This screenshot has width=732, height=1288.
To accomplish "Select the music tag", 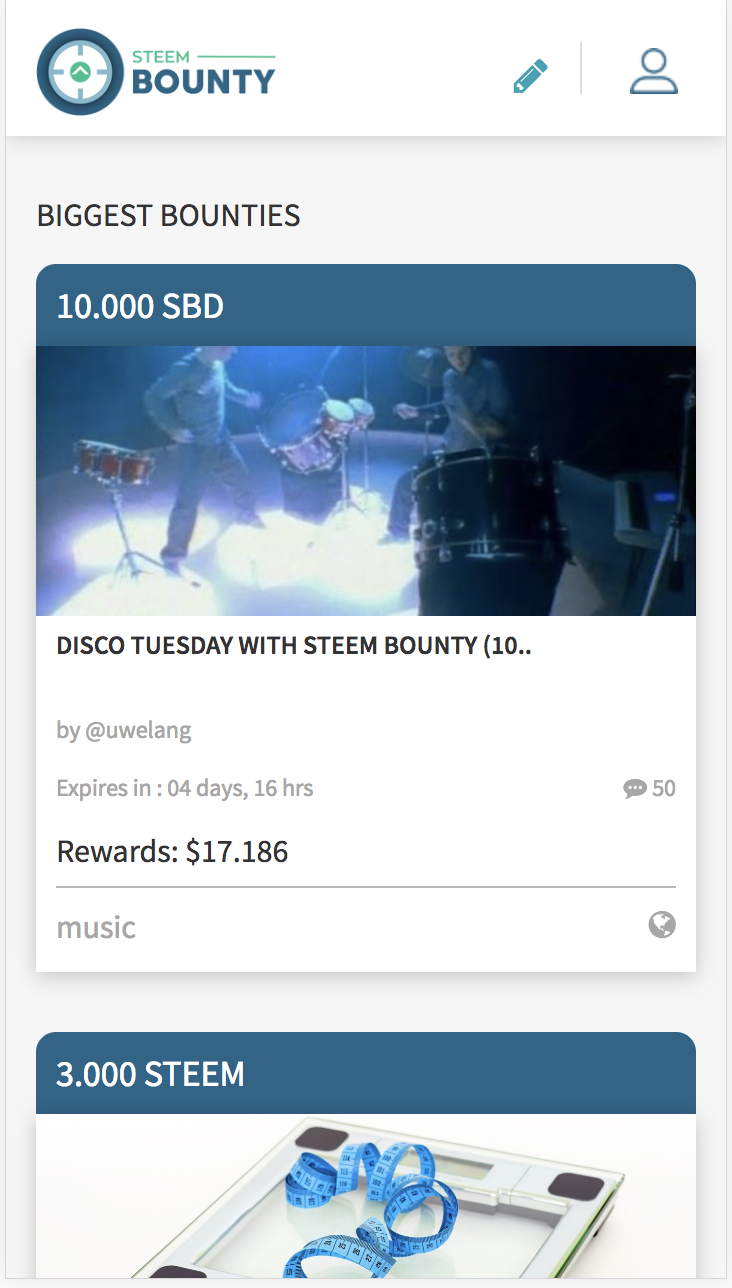I will [x=96, y=927].
